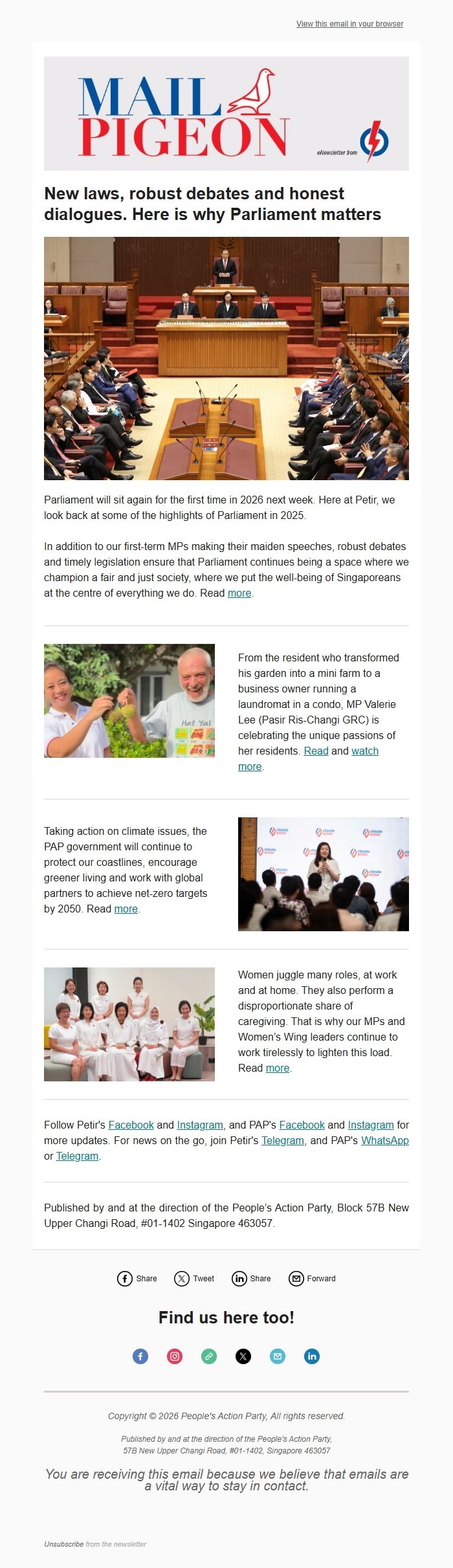453x1568 pixels.
Task: Read more about climate action targets
Action: (x=126, y=909)
